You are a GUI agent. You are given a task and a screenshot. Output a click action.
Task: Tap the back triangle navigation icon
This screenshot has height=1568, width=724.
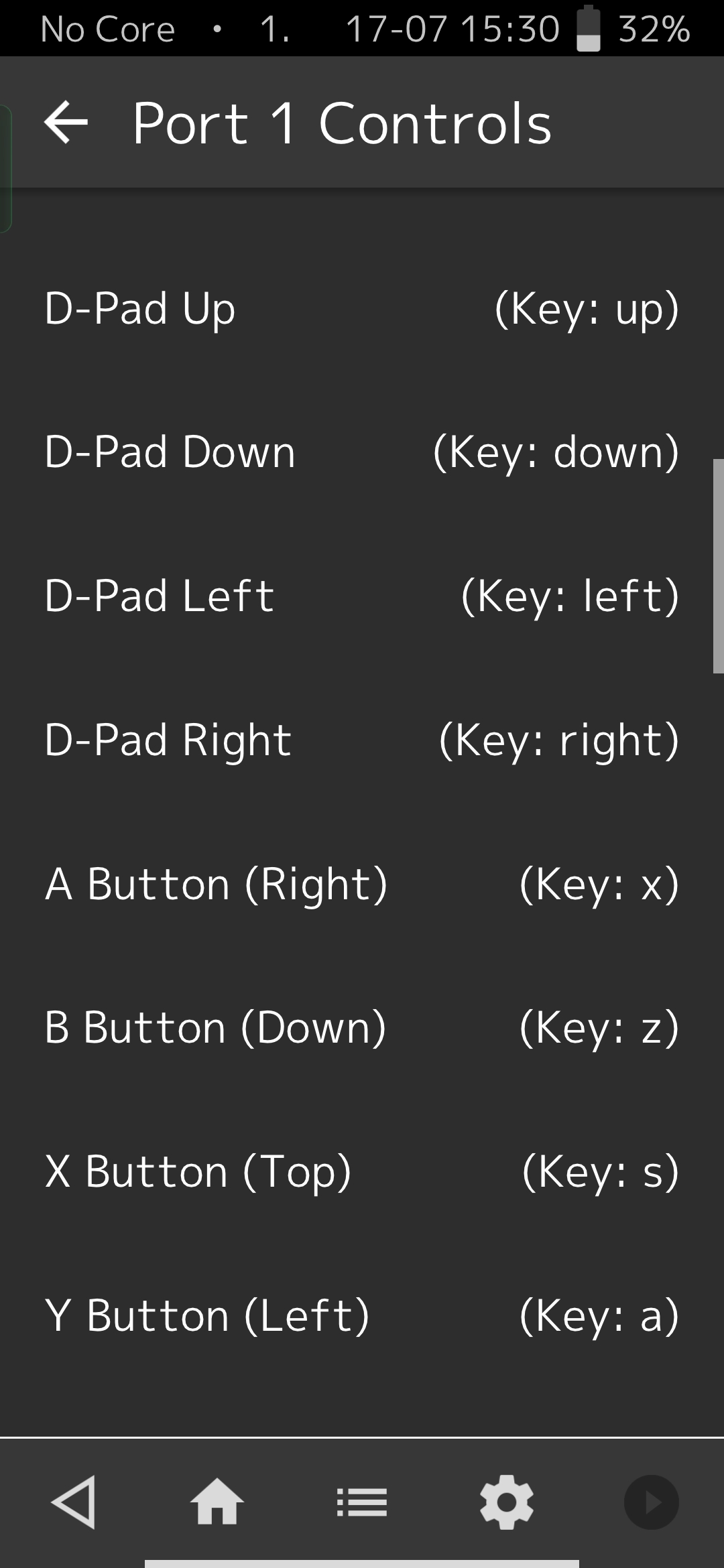(72, 1503)
